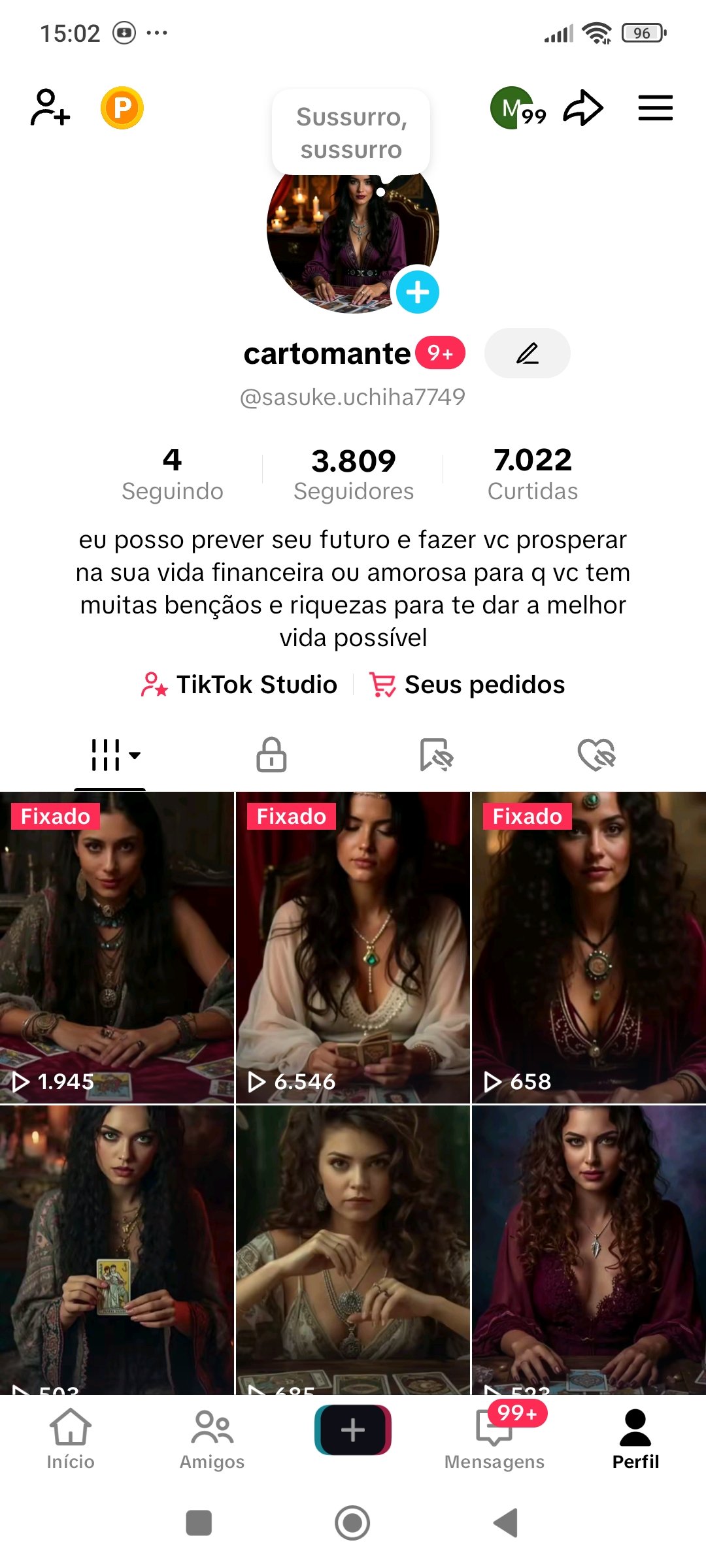Switch to the Amigos tab
706x1568 pixels.
[x=212, y=1439]
